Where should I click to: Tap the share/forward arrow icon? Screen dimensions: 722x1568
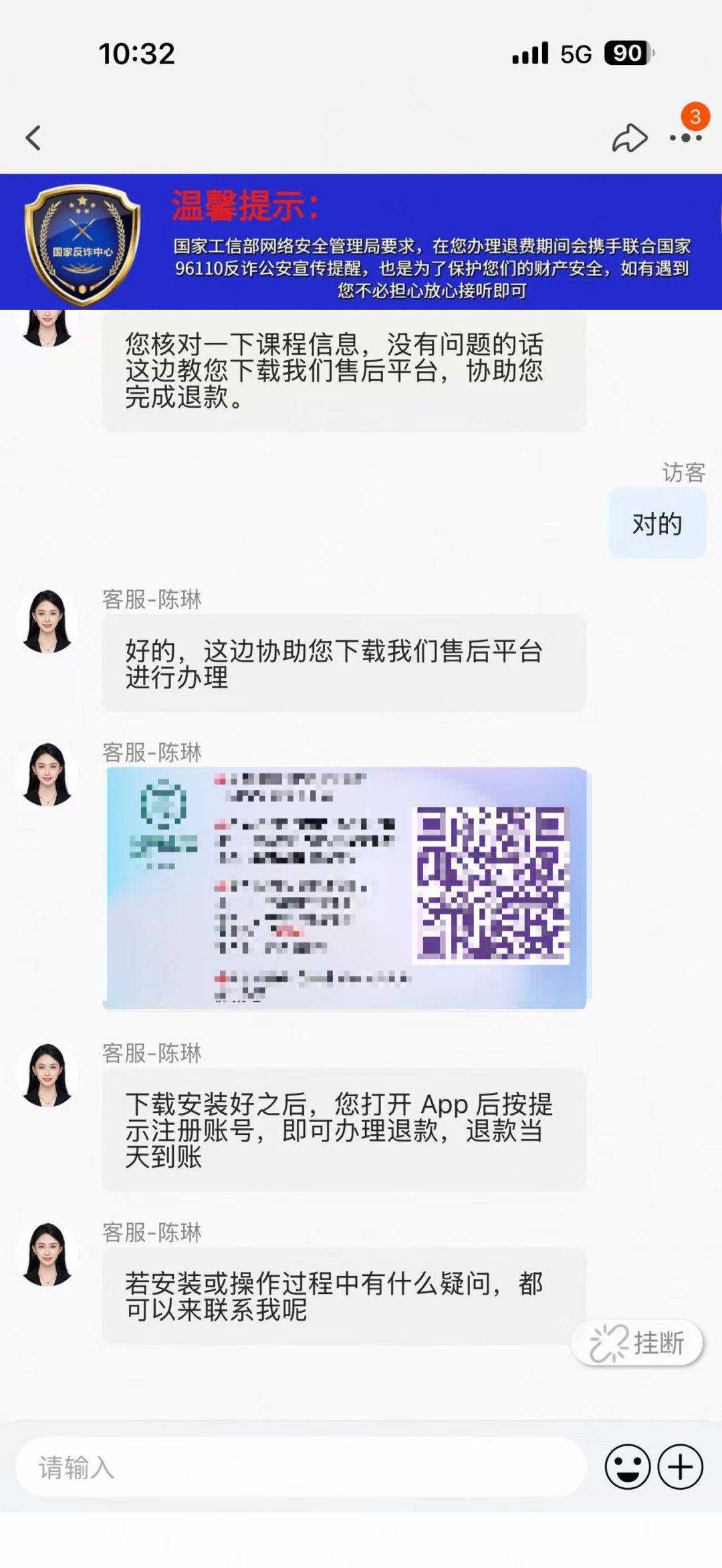pos(629,138)
